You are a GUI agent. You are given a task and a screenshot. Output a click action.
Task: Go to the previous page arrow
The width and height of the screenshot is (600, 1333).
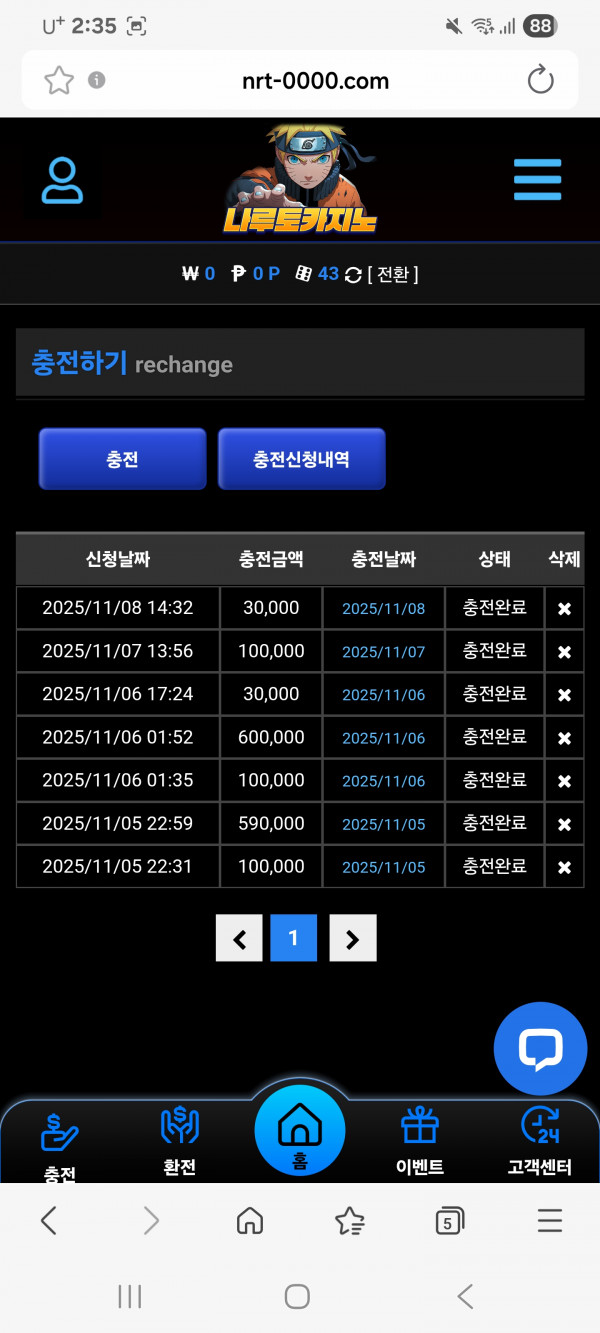click(239, 938)
